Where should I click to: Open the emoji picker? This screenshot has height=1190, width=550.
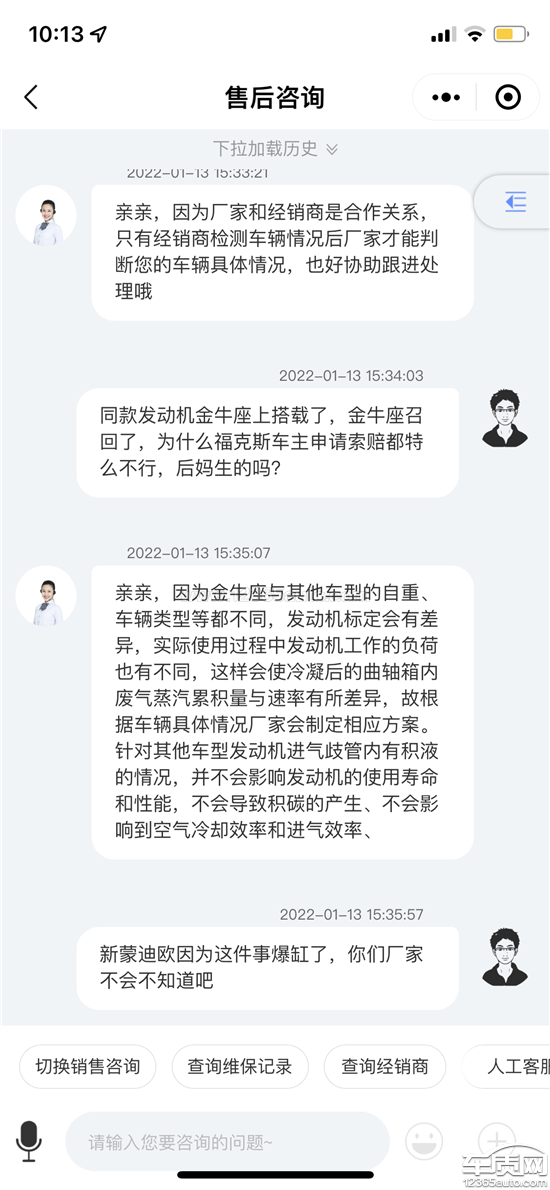coord(424,1141)
